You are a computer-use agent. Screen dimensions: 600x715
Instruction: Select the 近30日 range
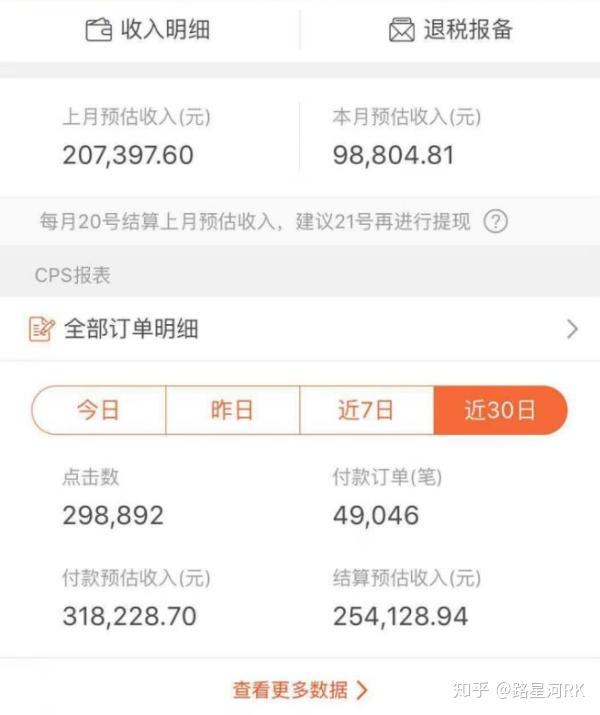(x=500, y=411)
